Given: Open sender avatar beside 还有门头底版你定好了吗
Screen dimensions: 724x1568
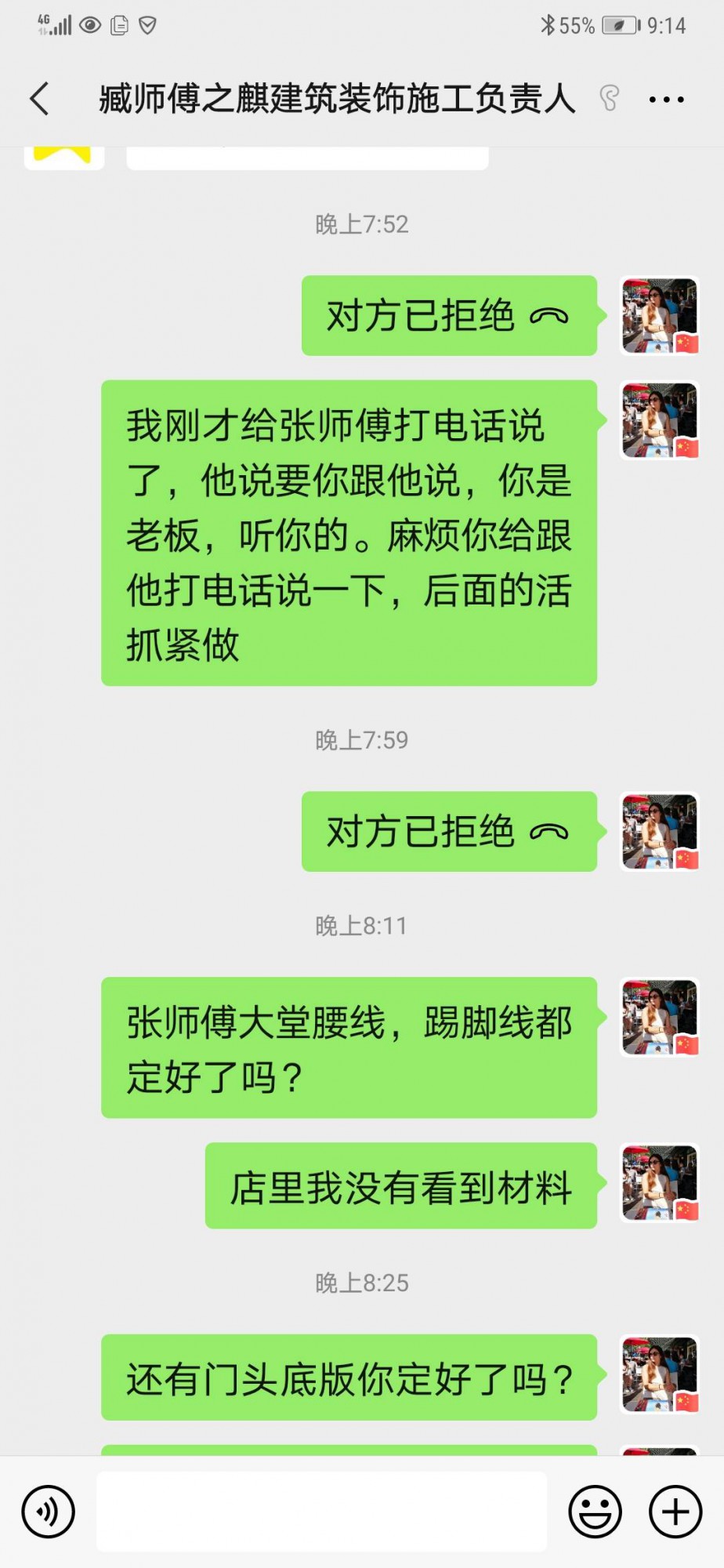Looking at the screenshot, I should coord(660,1375).
